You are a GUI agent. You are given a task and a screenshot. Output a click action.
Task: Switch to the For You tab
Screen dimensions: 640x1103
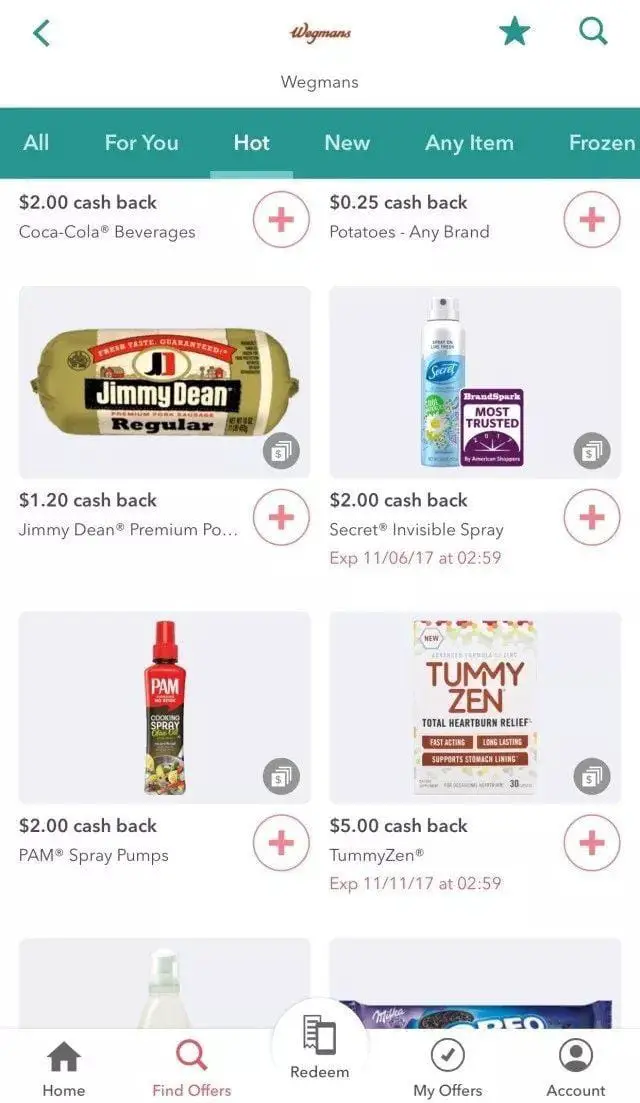[141, 142]
